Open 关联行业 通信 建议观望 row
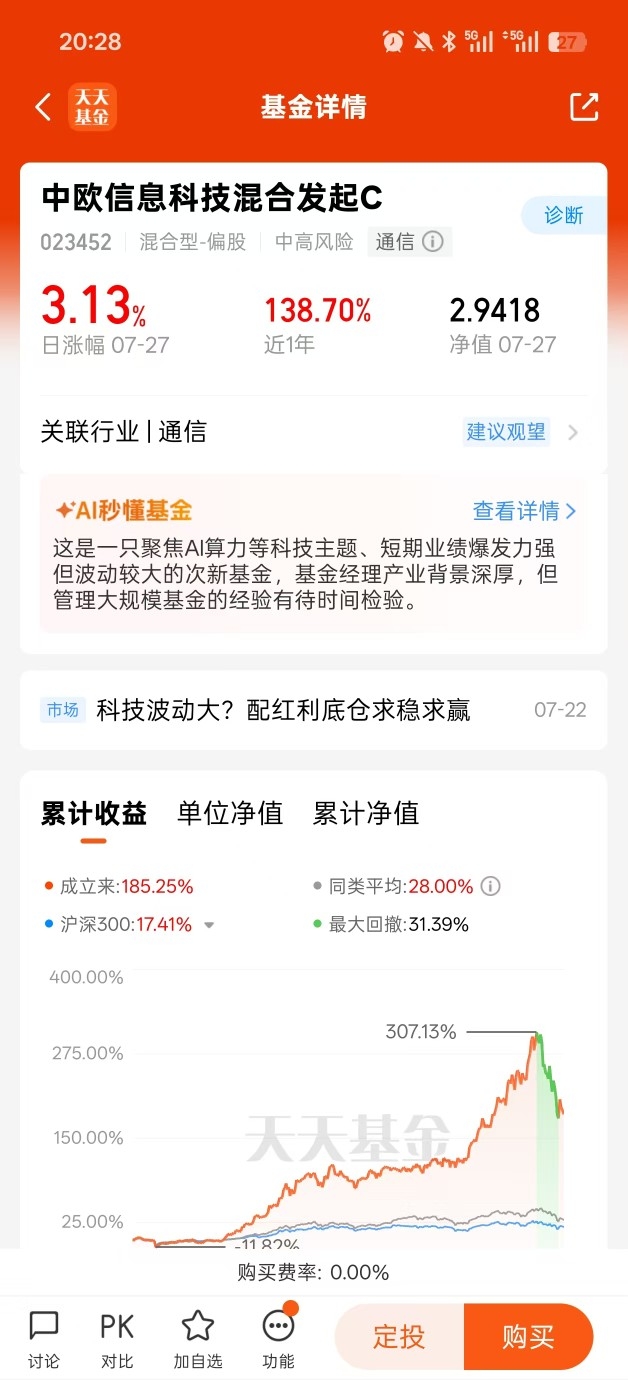Image resolution: width=628 pixels, height=1380 pixels. tap(313, 432)
